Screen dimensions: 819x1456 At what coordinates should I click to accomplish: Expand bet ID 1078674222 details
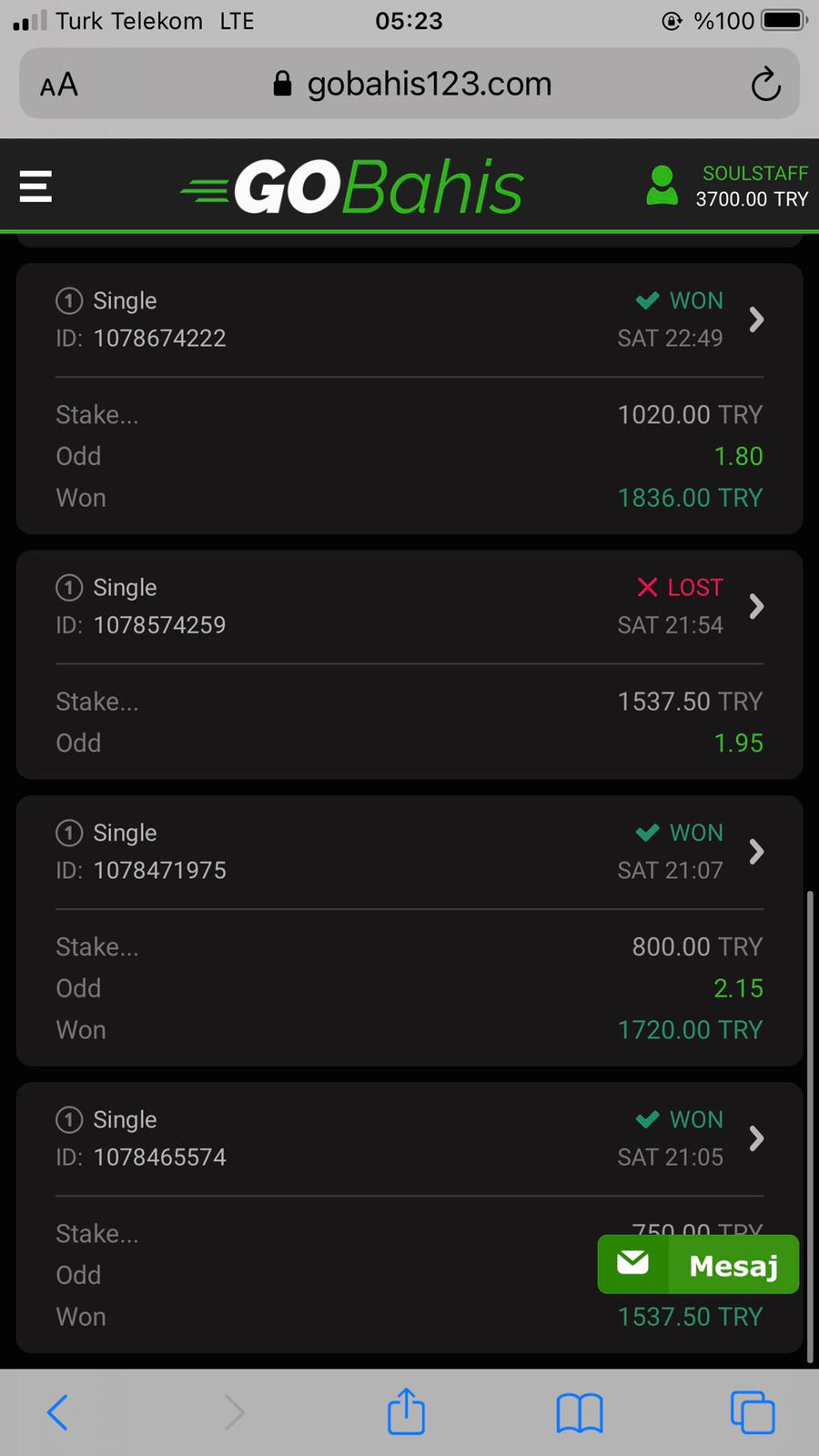pos(755,319)
